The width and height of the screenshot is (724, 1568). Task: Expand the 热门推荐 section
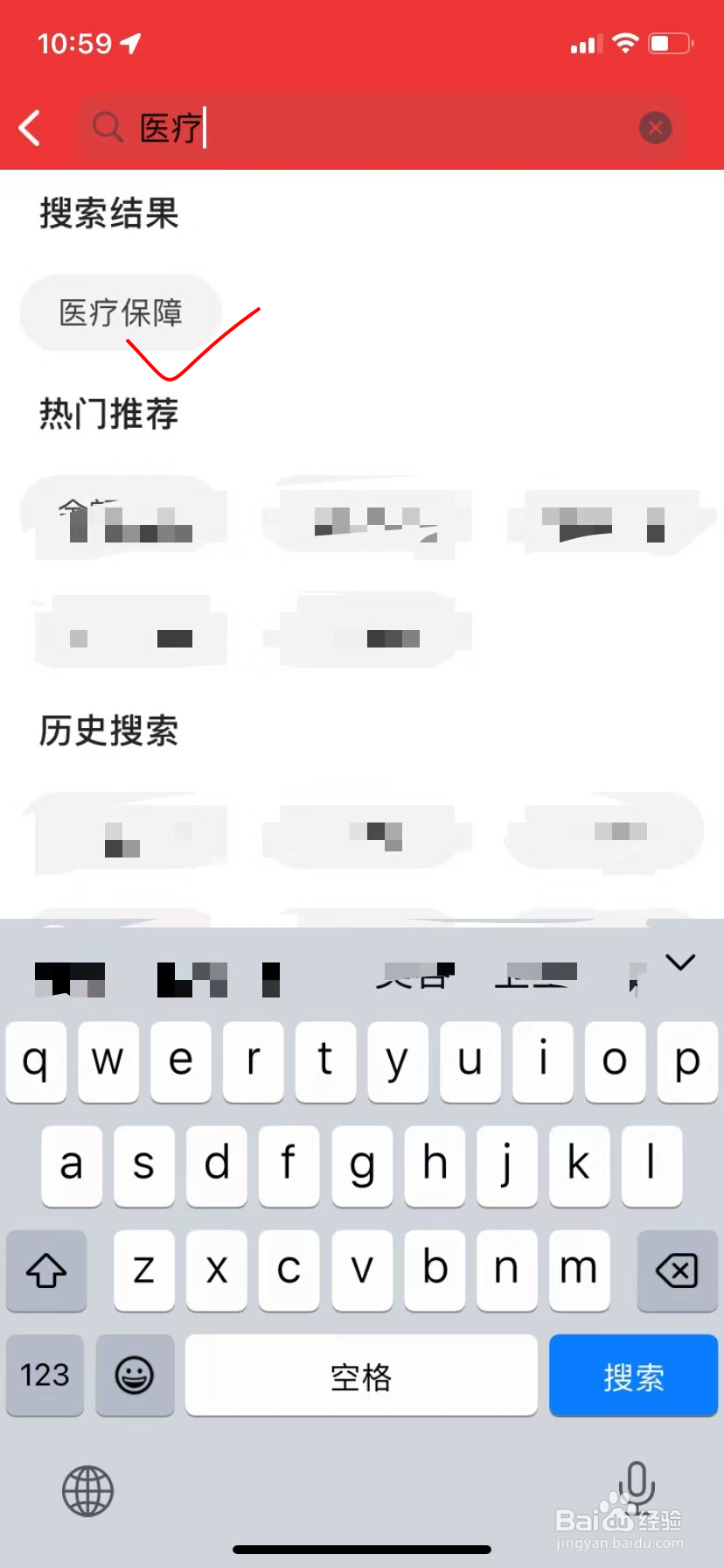coord(108,414)
